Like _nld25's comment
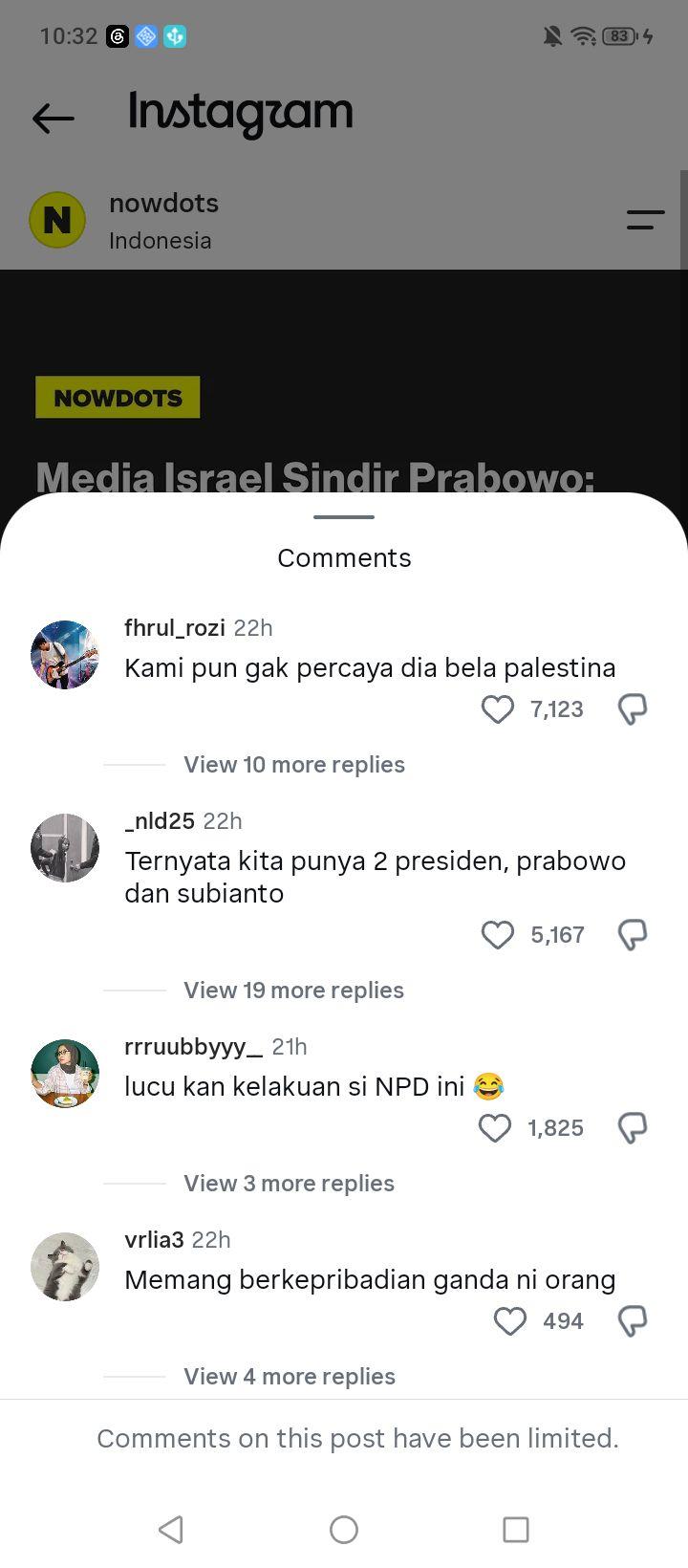The image size is (688, 1568). (x=497, y=935)
